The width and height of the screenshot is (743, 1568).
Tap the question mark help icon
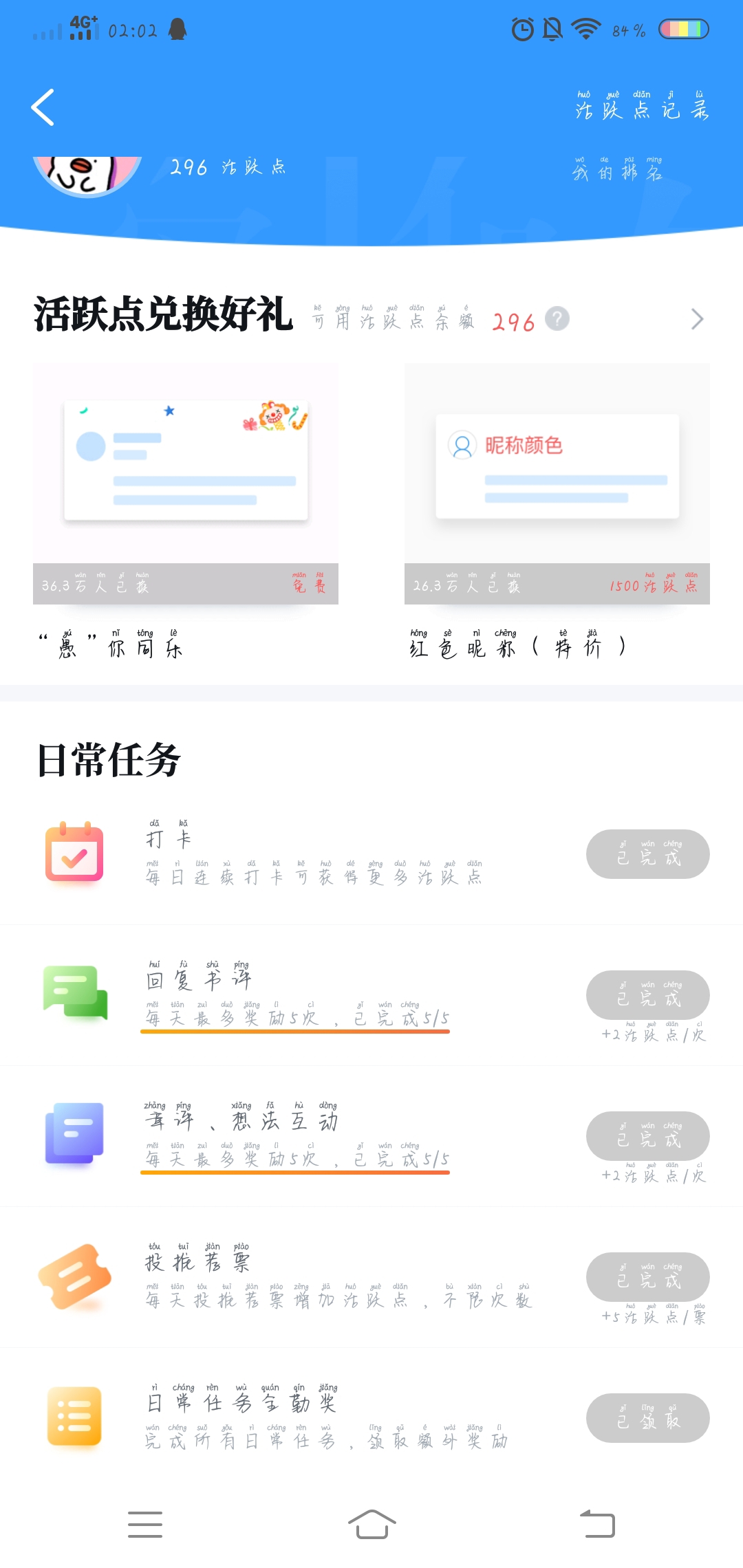click(x=557, y=319)
